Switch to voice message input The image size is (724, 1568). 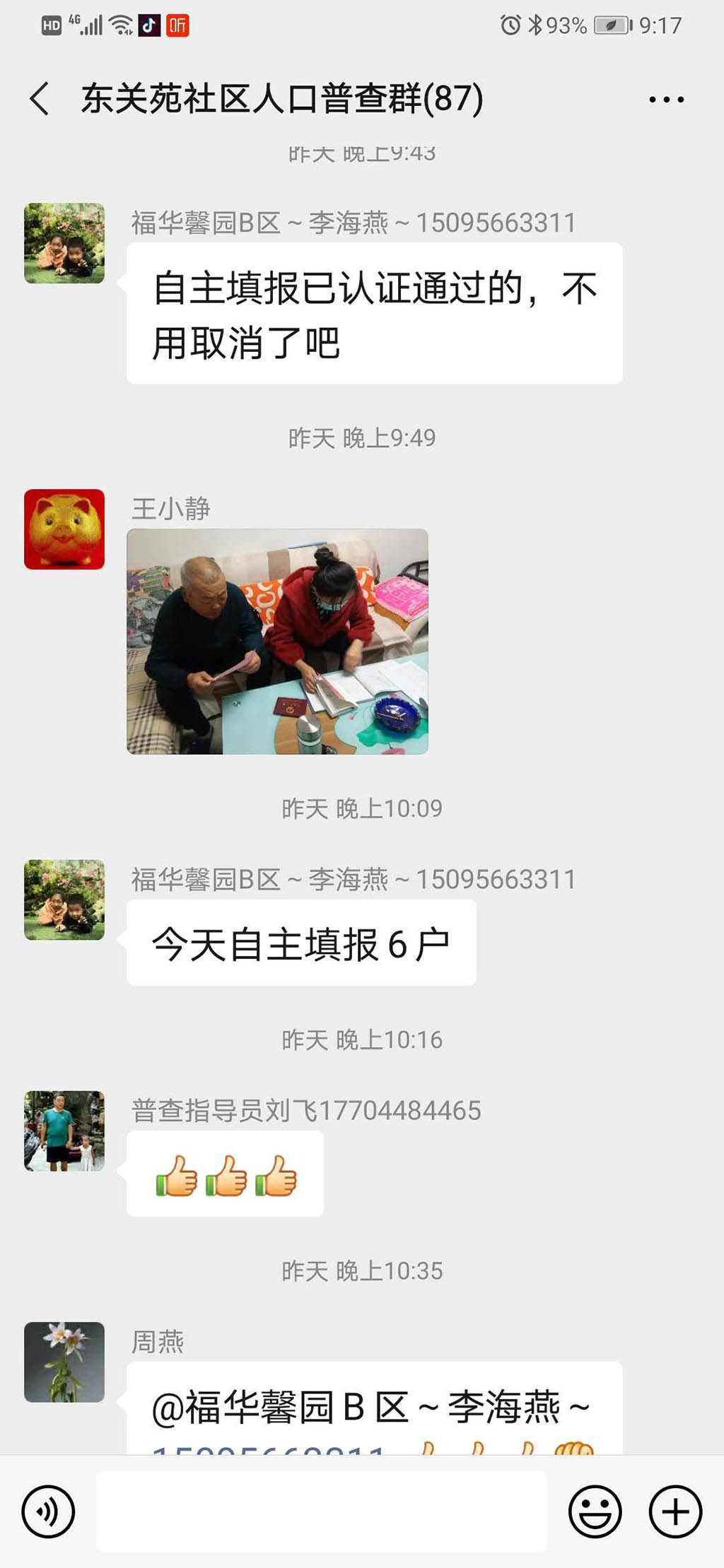click(x=48, y=1511)
